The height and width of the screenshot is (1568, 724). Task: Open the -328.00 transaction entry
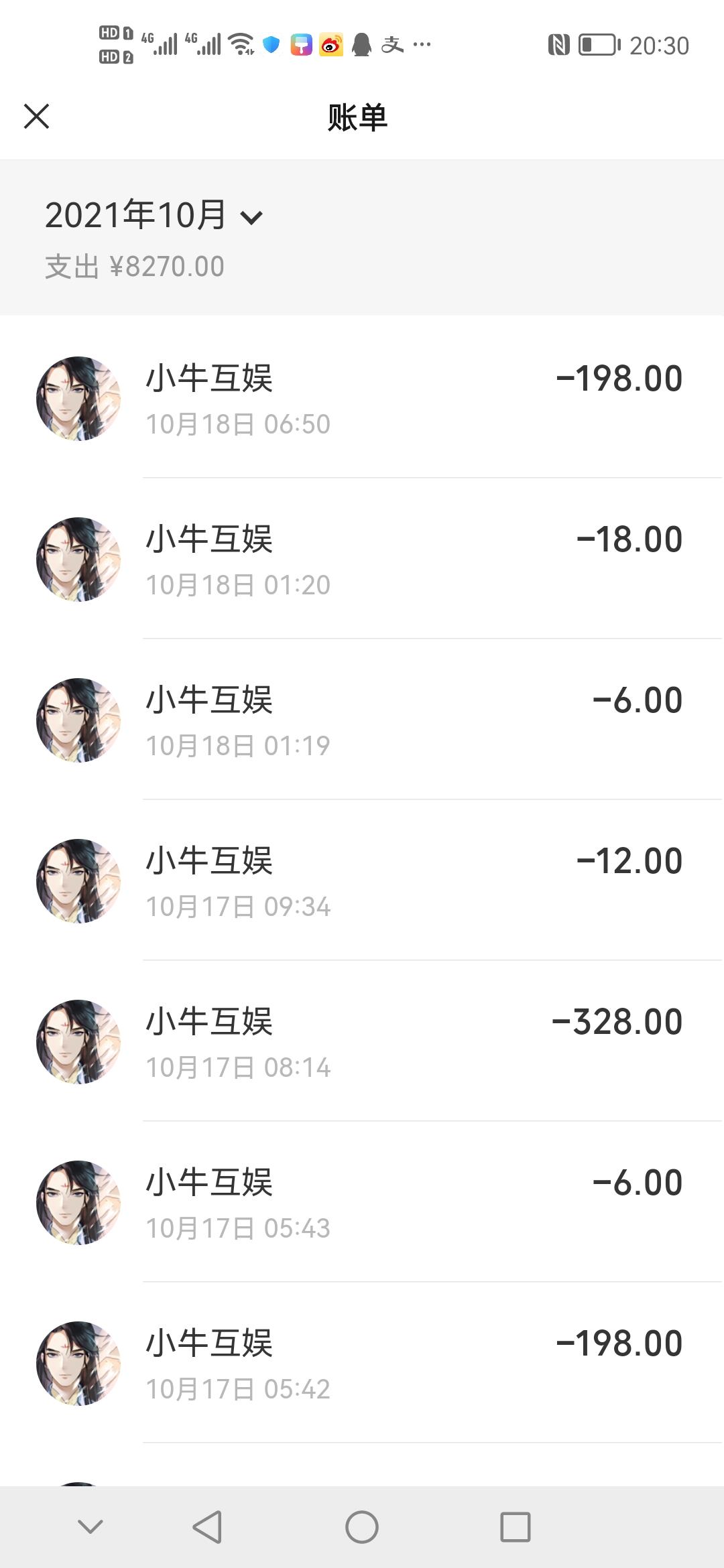click(362, 1041)
